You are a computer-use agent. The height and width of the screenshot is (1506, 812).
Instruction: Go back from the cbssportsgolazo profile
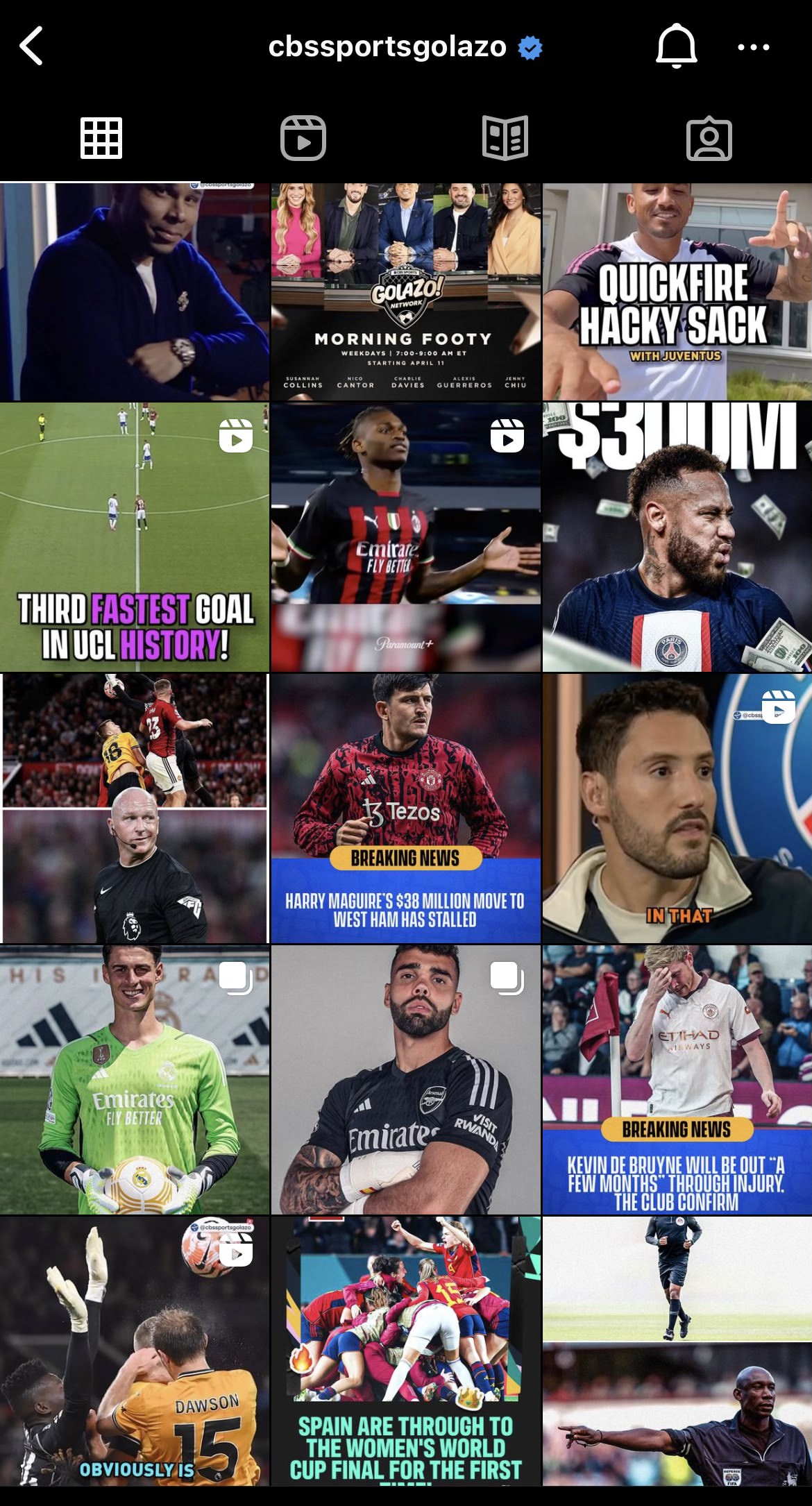(x=31, y=46)
